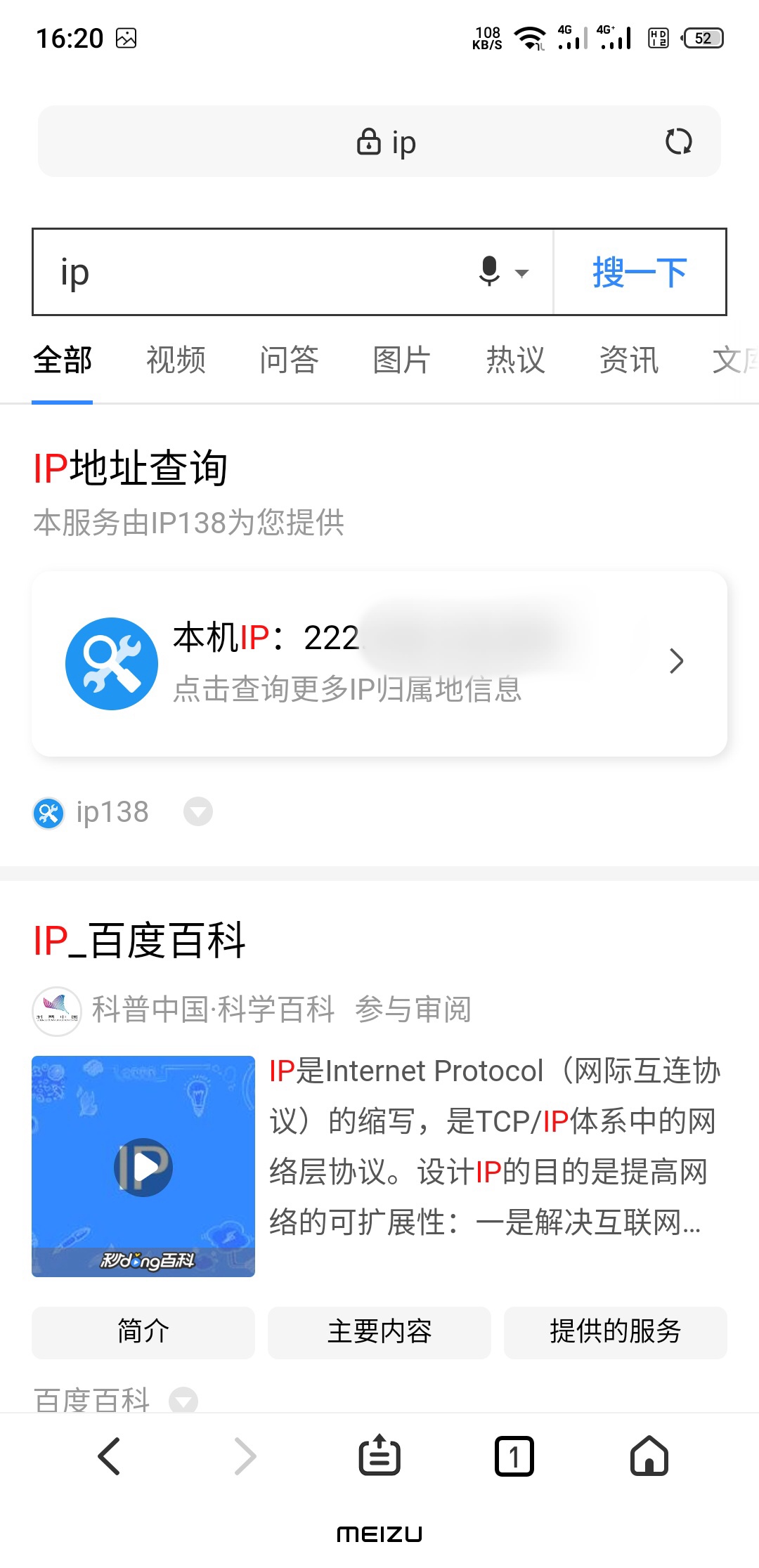Open the browser tab switcher

coord(514,1456)
